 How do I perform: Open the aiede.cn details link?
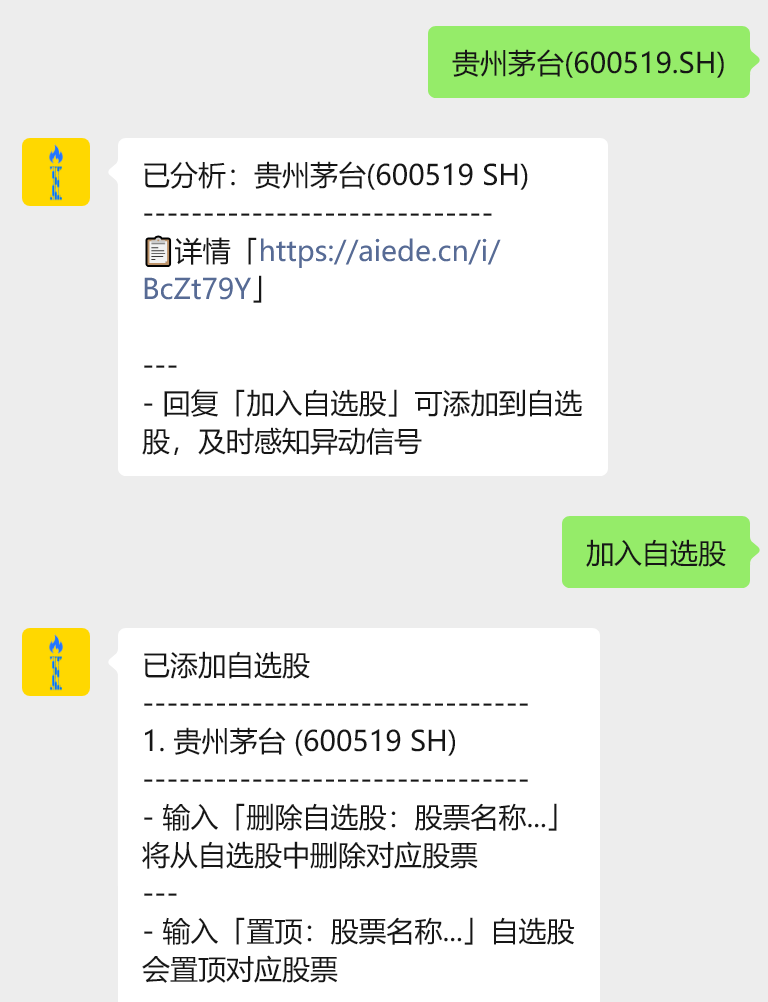pyautogui.click(x=378, y=251)
